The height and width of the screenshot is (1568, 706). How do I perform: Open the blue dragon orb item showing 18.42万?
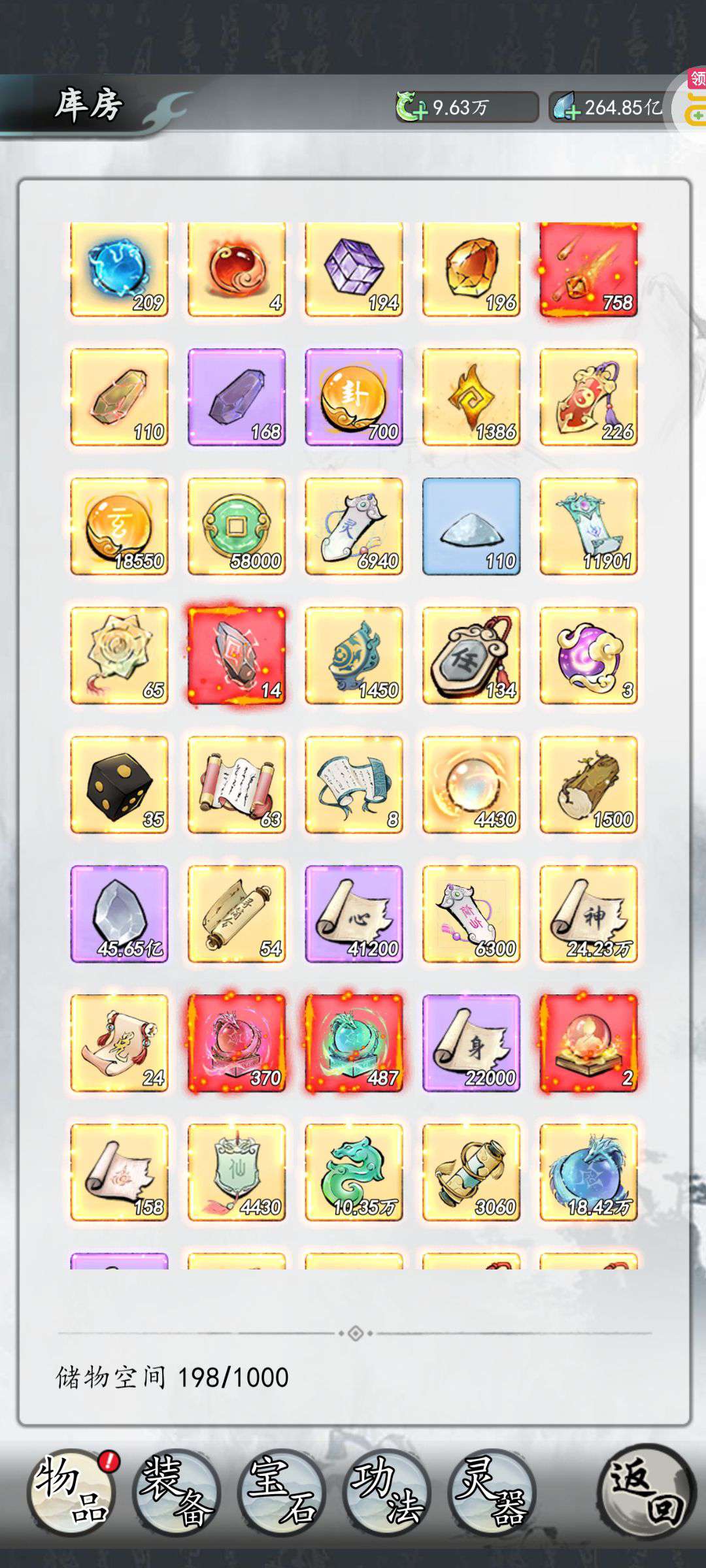click(x=588, y=1172)
